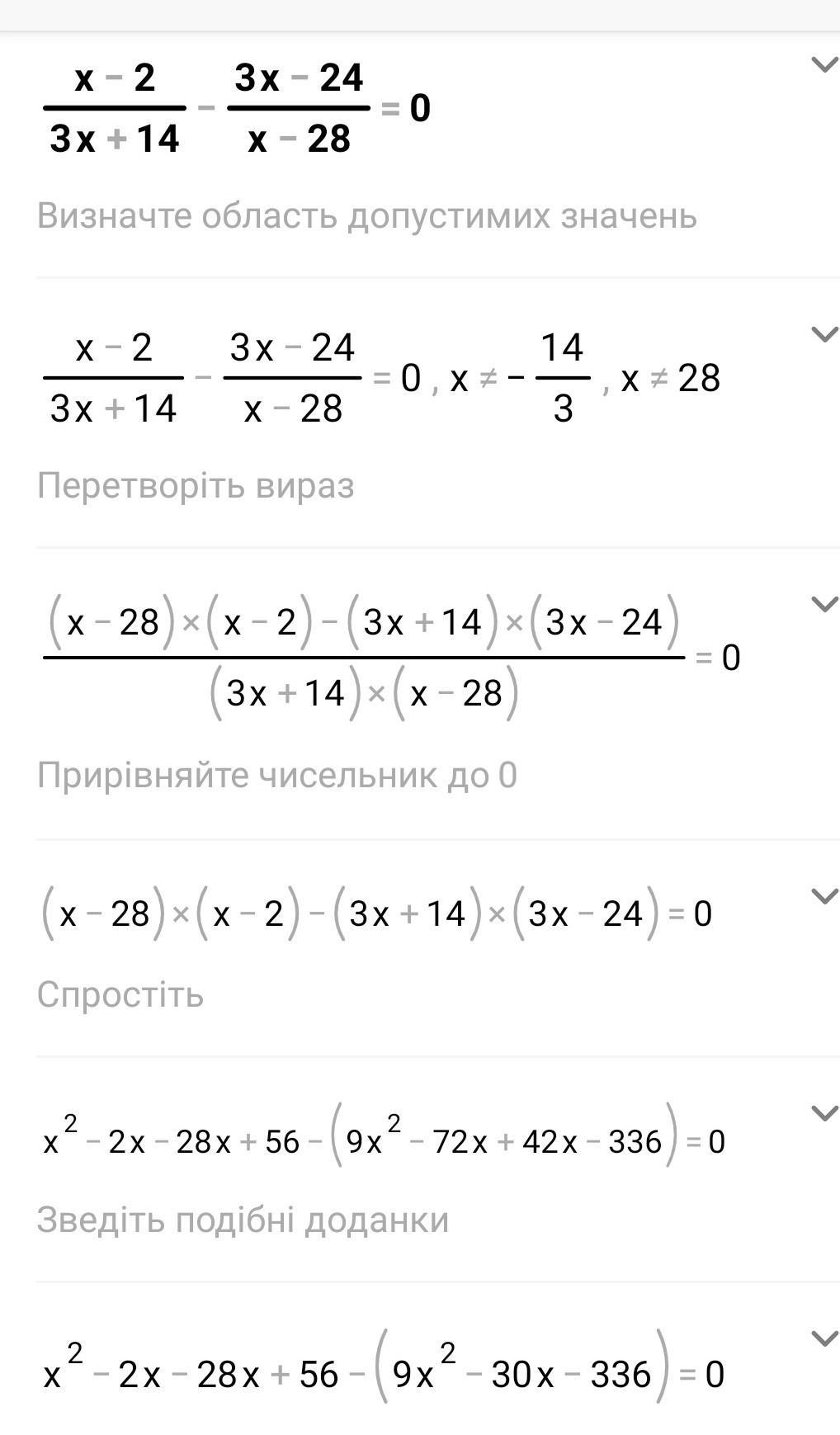The image size is (840, 1435).
Task: Expand the step 'Спростіть'
Action: pos(823,896)
